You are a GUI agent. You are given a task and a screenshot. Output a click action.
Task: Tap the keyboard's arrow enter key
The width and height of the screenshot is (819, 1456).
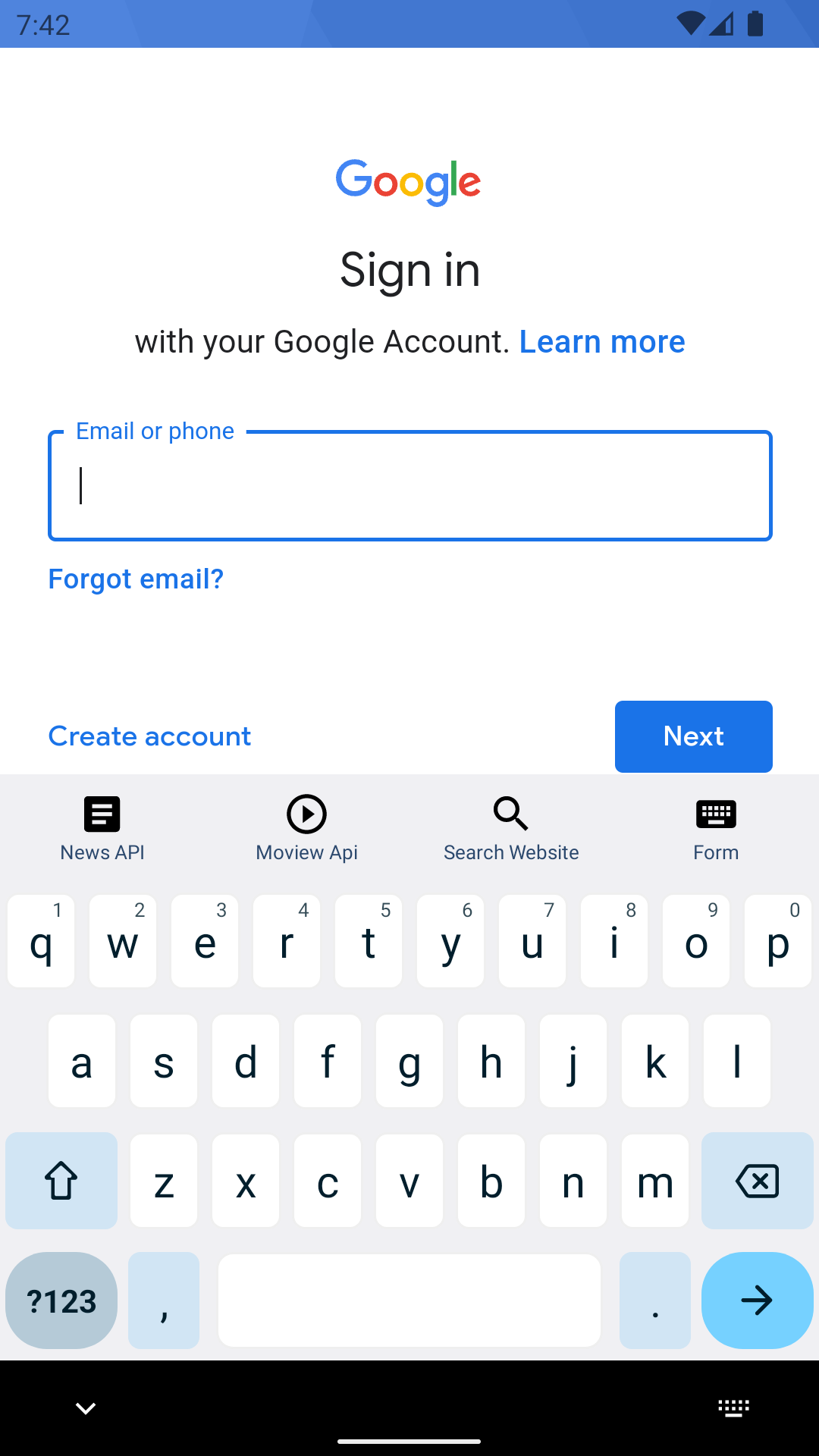coord(758,1301)
